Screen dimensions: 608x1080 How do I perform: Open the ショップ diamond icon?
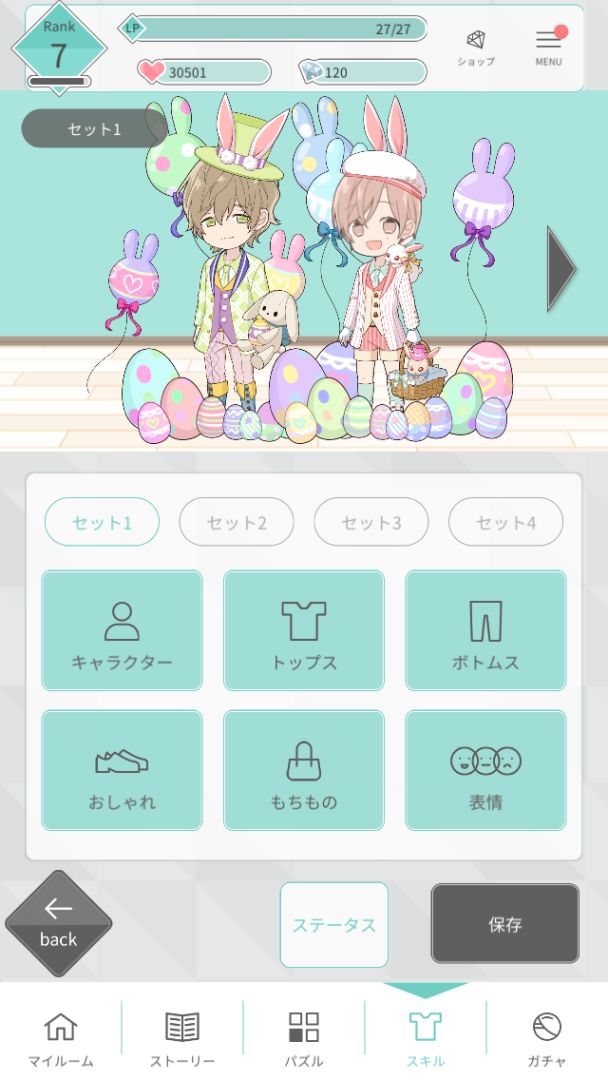point(476,47)
